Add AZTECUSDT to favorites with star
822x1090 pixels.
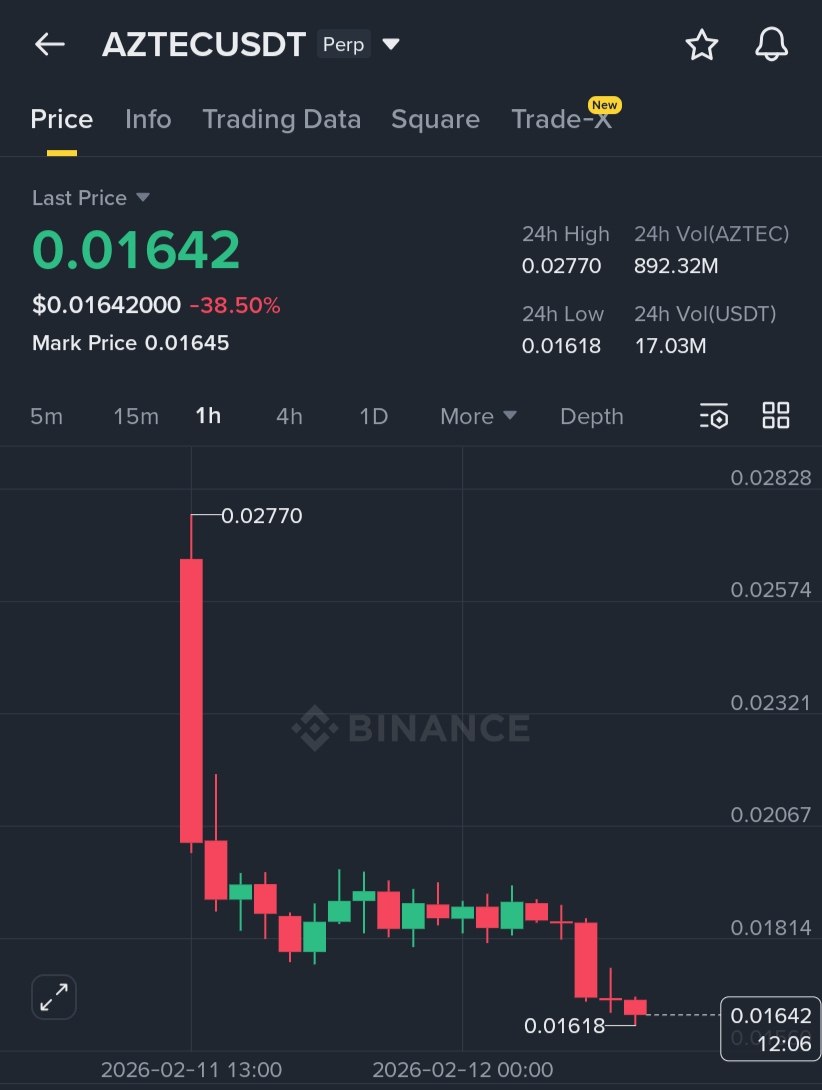coord(701,45)
